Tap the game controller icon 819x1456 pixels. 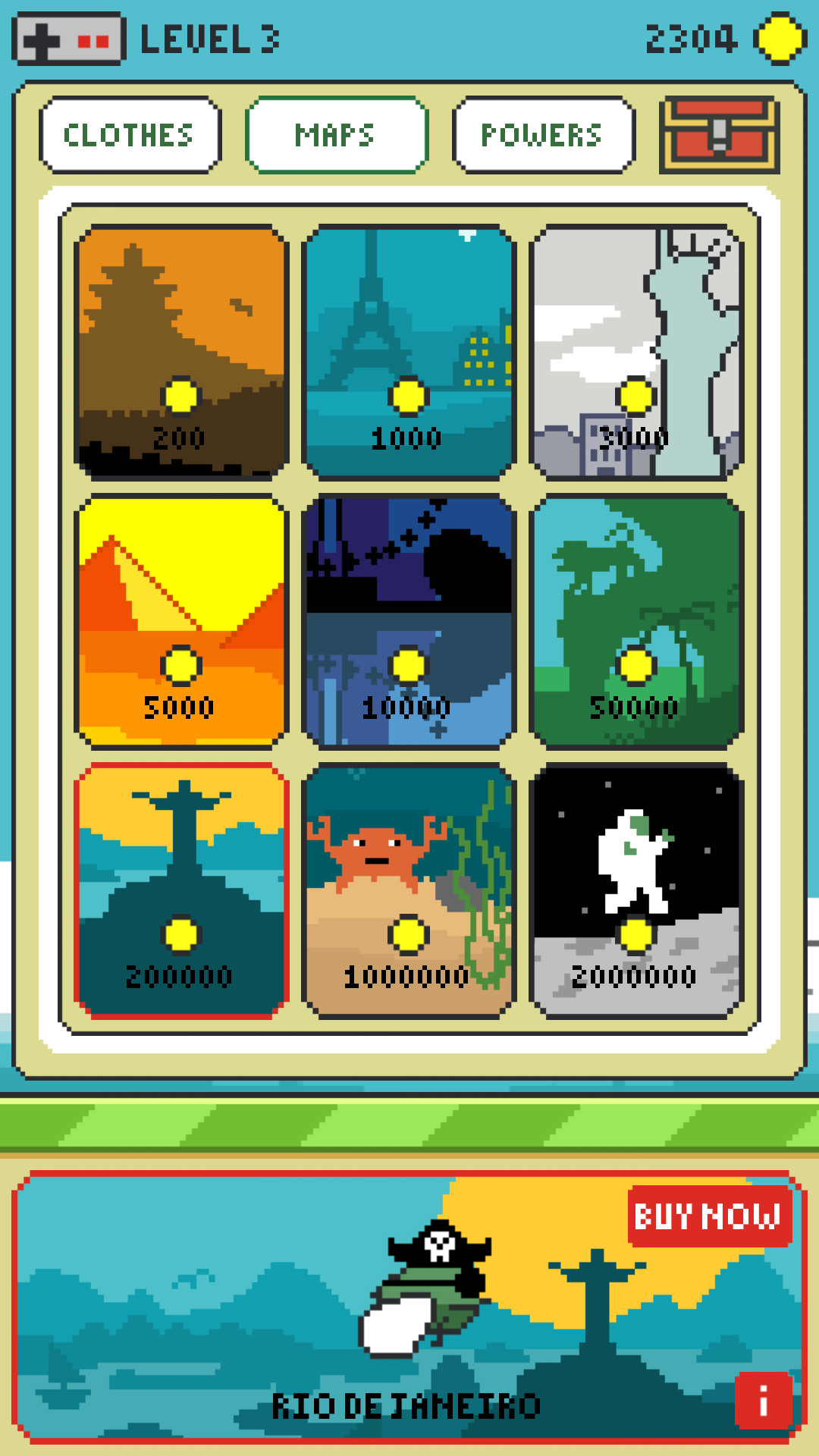(69, 39)
